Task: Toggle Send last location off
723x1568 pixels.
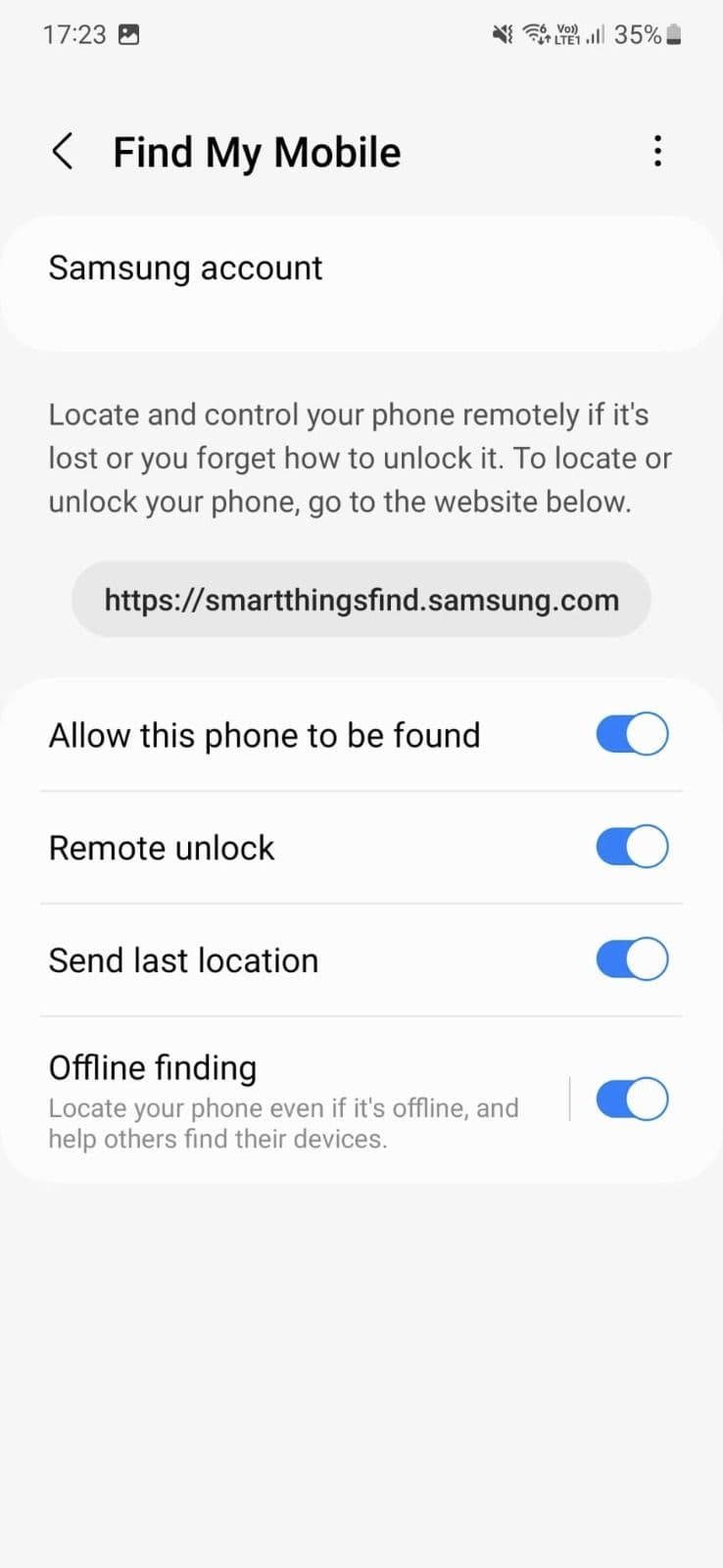Action: pos(632,960)
